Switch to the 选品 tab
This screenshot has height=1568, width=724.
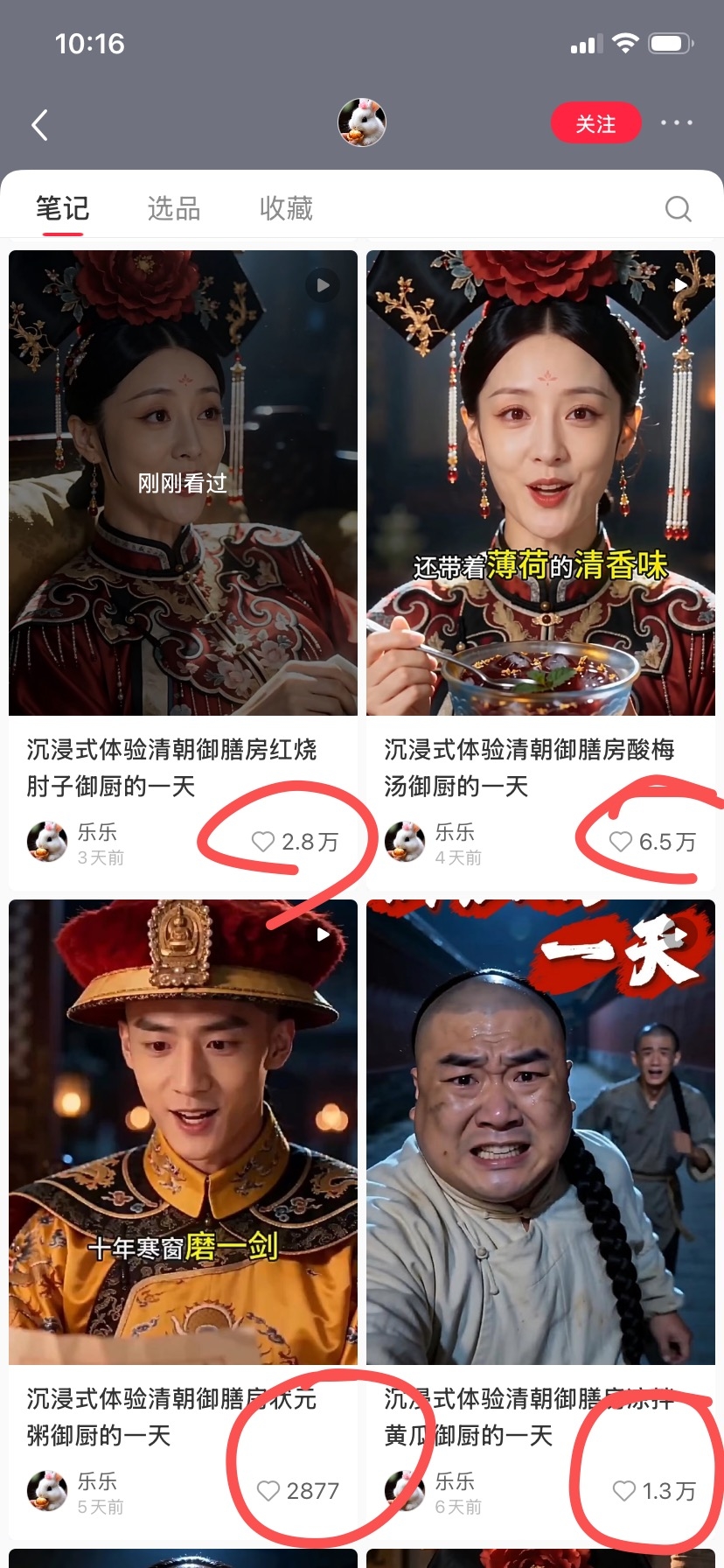(174, 208)
